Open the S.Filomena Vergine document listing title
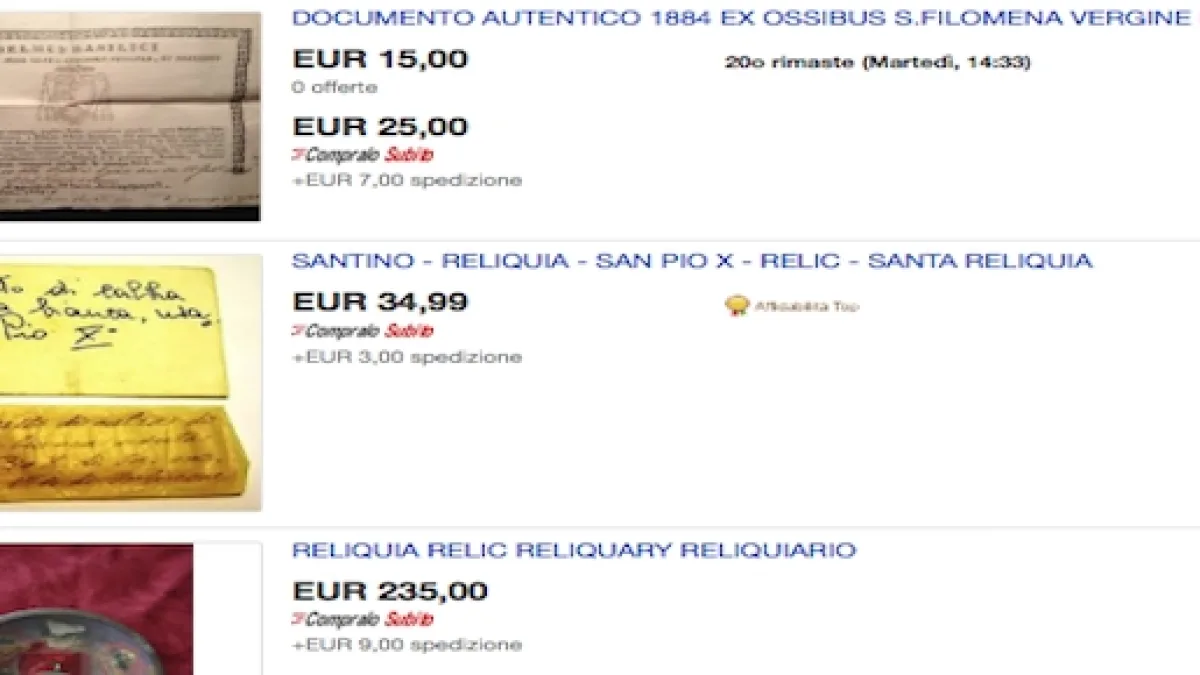The width and height of the screenshot is (1200, 675). 745,18
